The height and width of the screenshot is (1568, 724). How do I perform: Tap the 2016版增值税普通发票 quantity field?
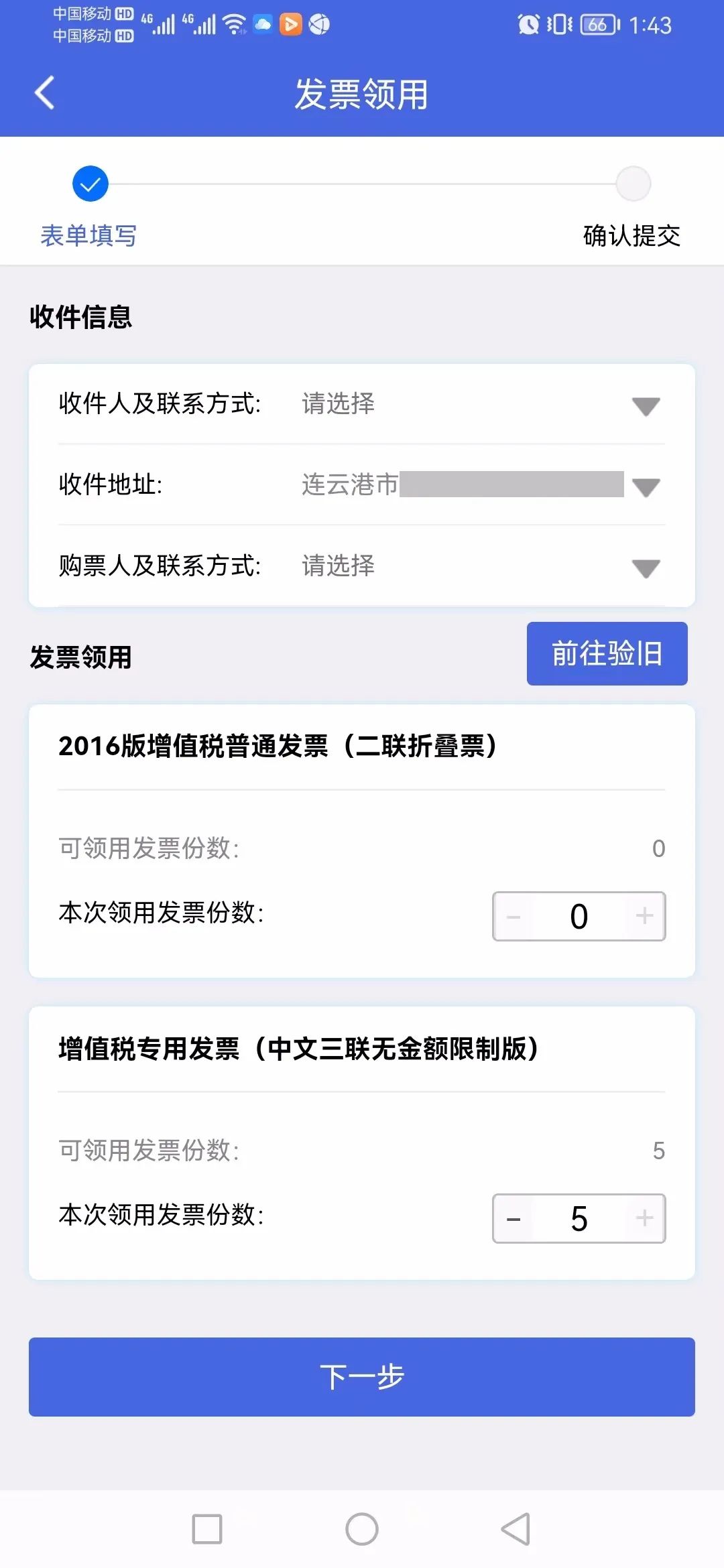579,916
